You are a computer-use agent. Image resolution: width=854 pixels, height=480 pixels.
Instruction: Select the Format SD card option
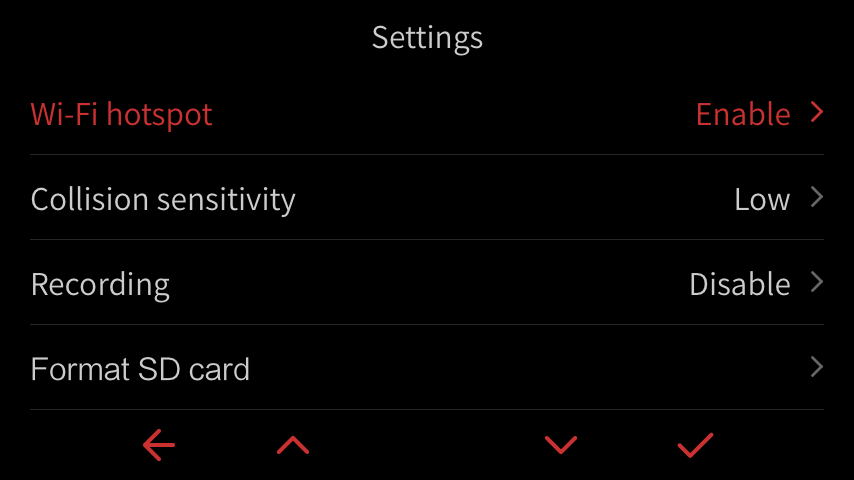coord(427,369)
